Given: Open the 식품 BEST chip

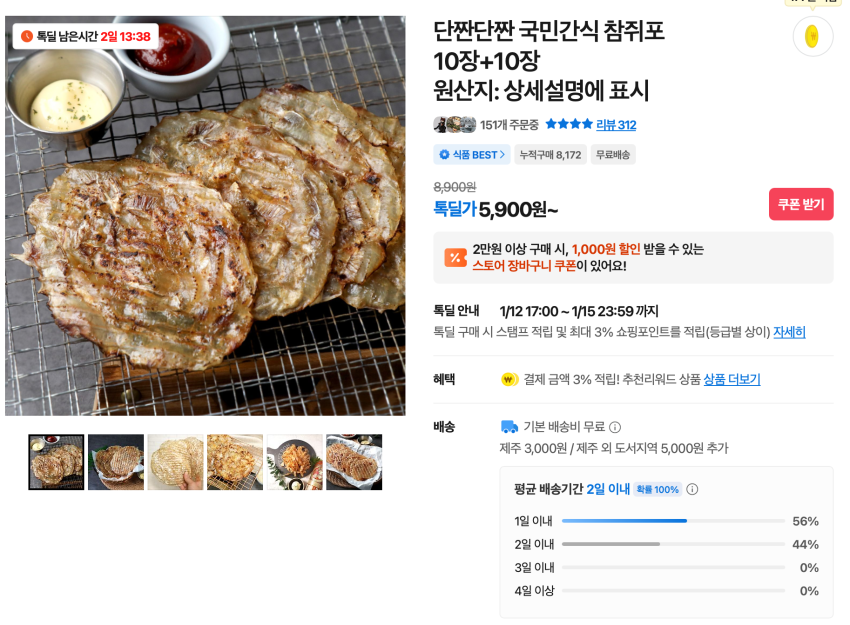Looking at the screenshot, I should coord(472,155).
